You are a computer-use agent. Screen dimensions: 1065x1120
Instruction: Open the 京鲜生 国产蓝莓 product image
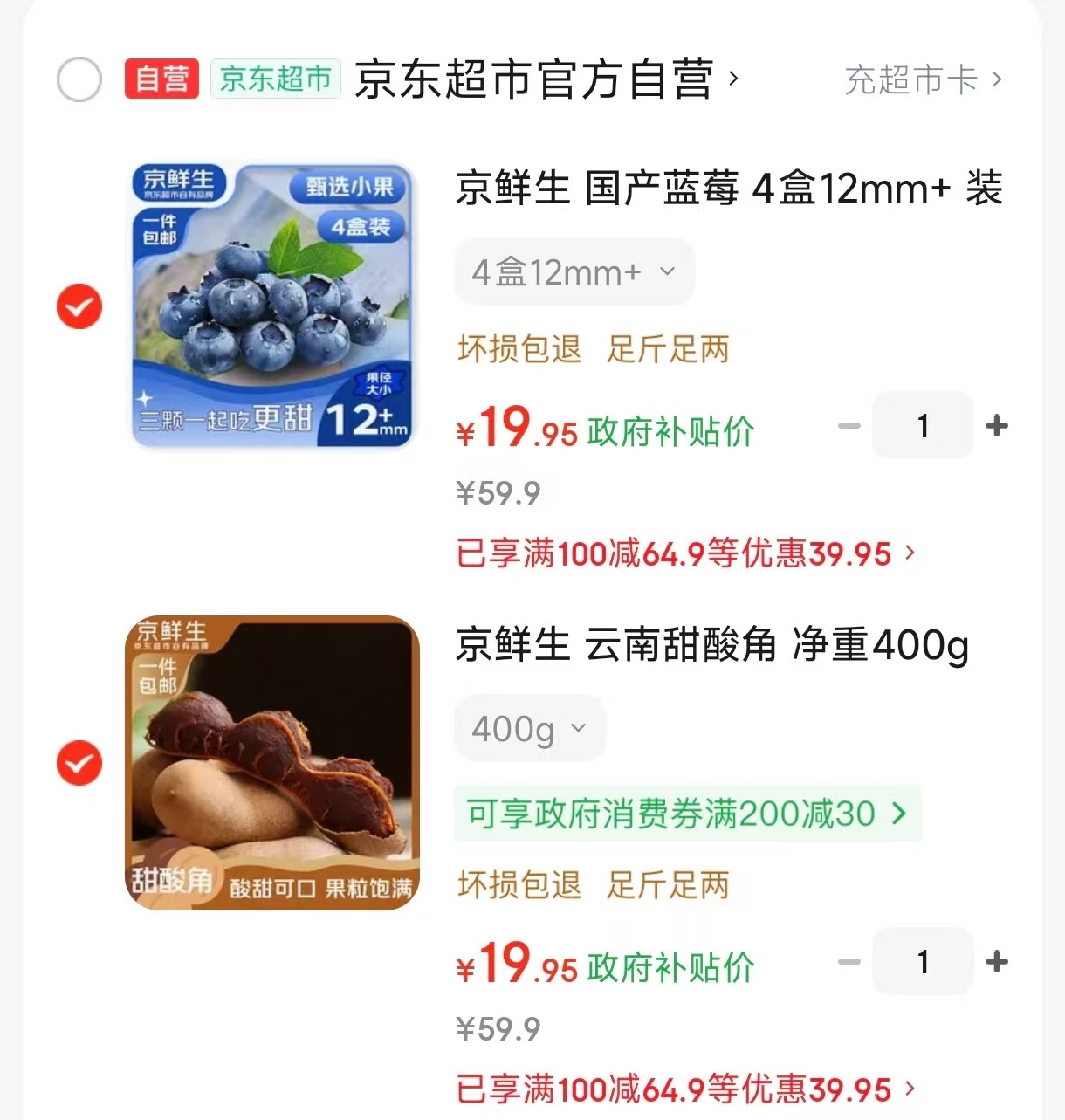point(272,306)
